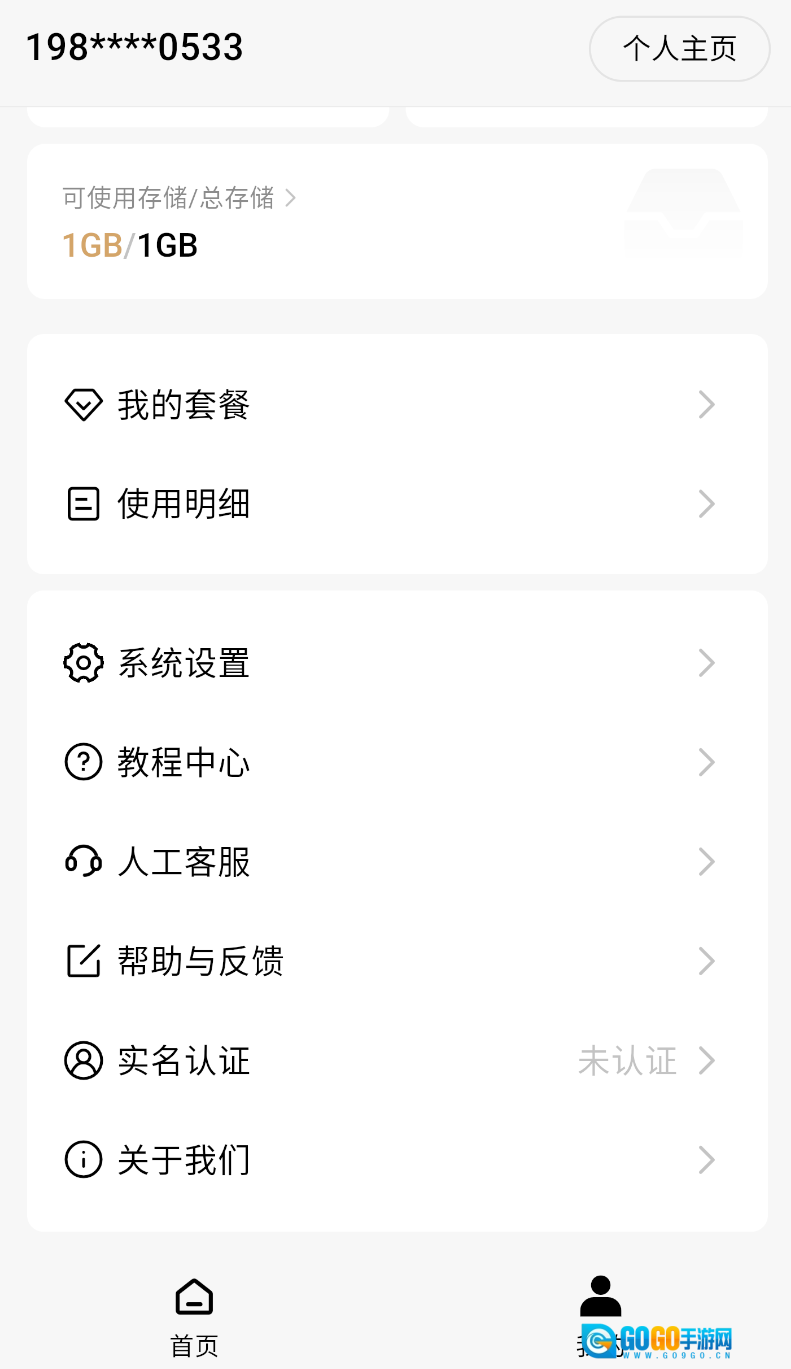Viewport: 791px width, 1369px height.
Task: Tap the 首页 home icon
Action: (193, 1295)
